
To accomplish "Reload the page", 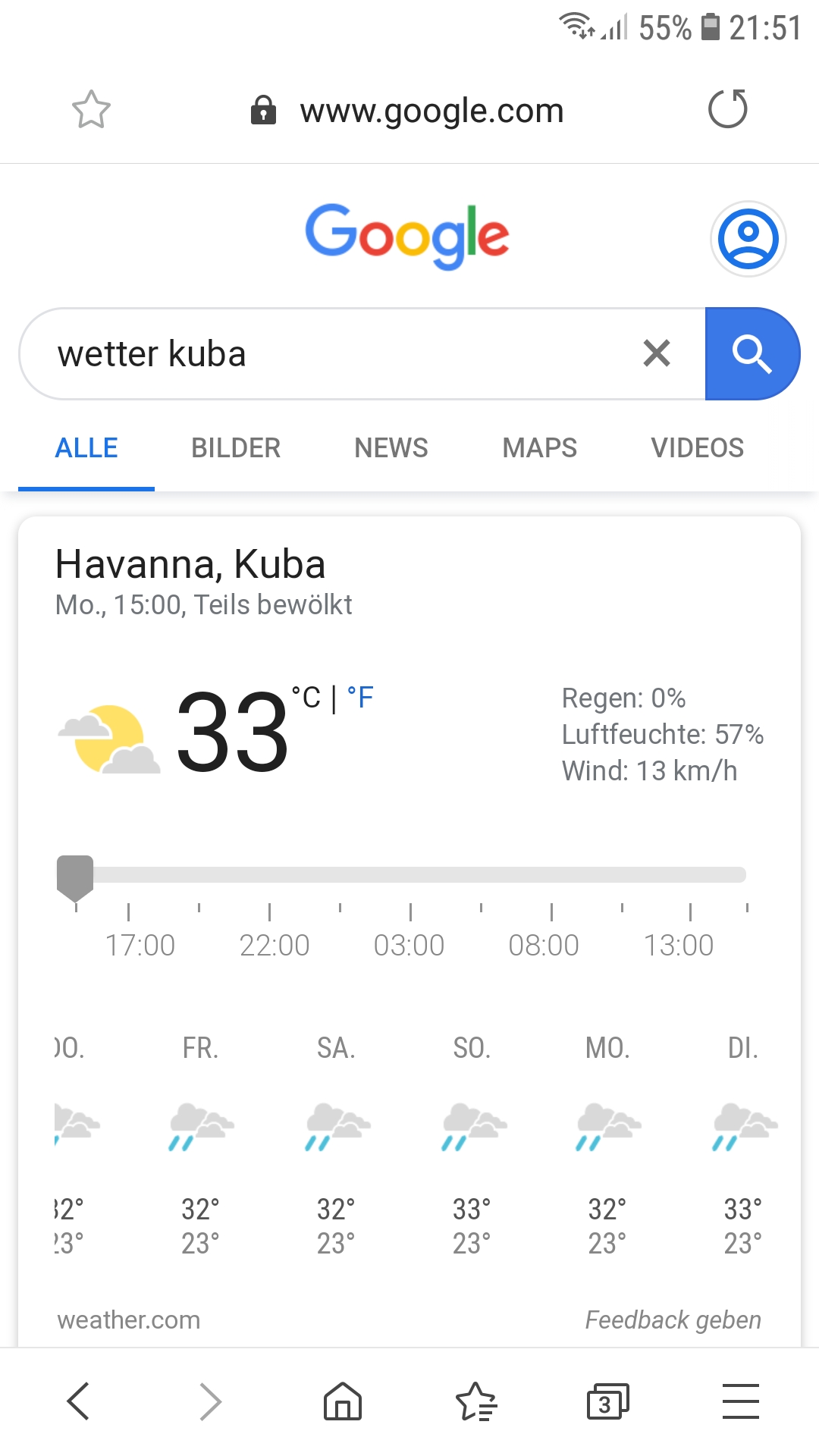I will coord(728,109).
